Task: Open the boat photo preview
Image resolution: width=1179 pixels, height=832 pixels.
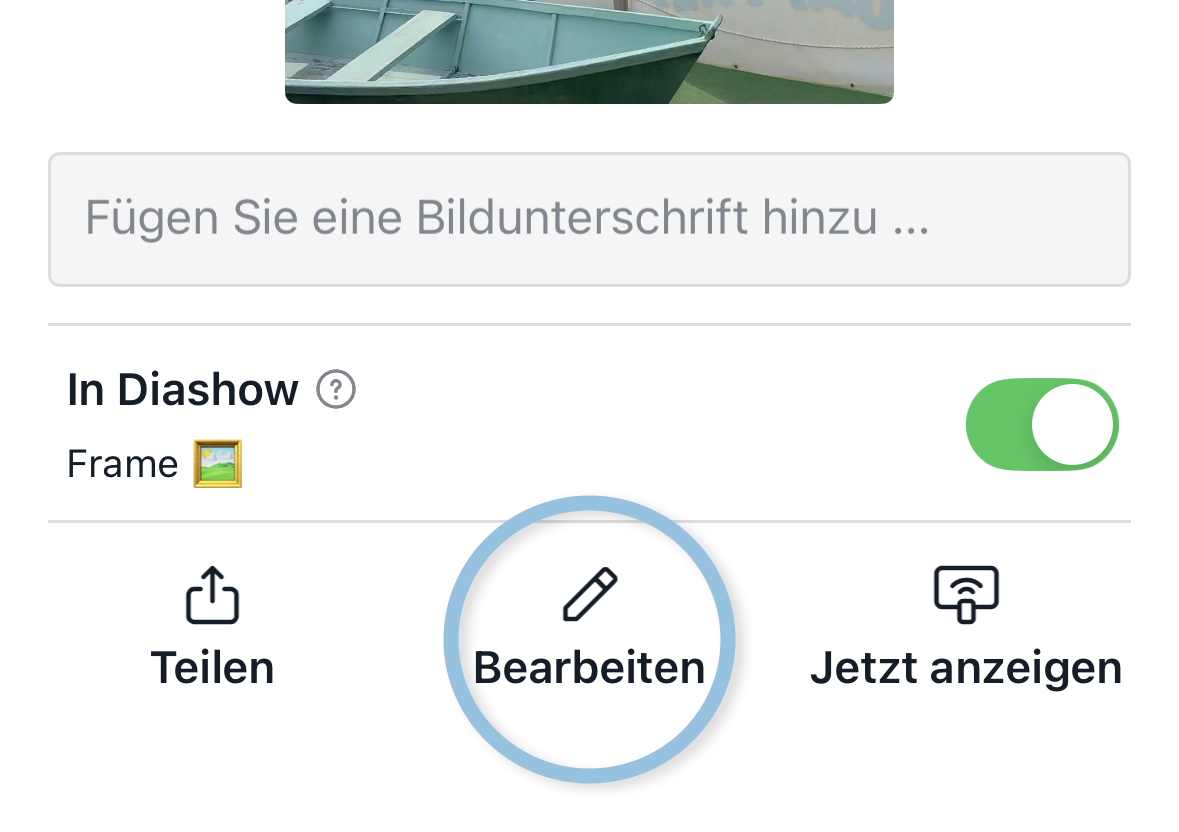Action: [x=589, y=50]
